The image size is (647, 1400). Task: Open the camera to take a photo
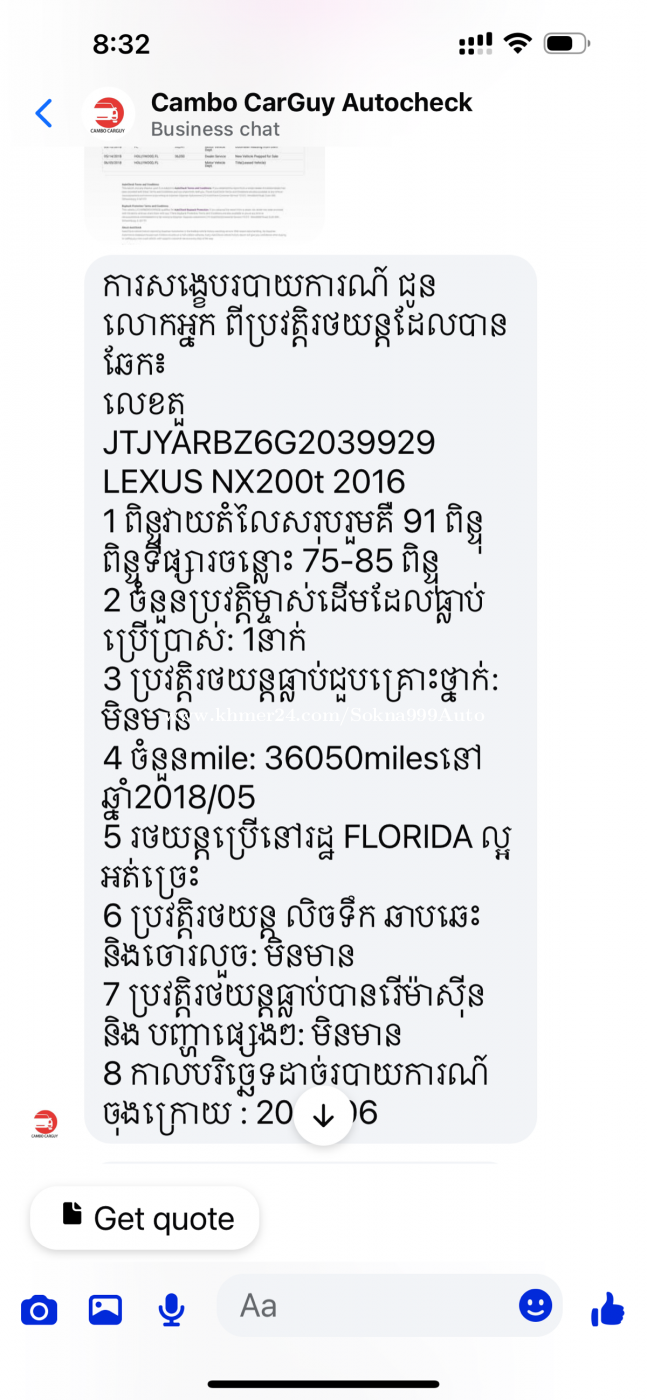[x=39, y=1308]
